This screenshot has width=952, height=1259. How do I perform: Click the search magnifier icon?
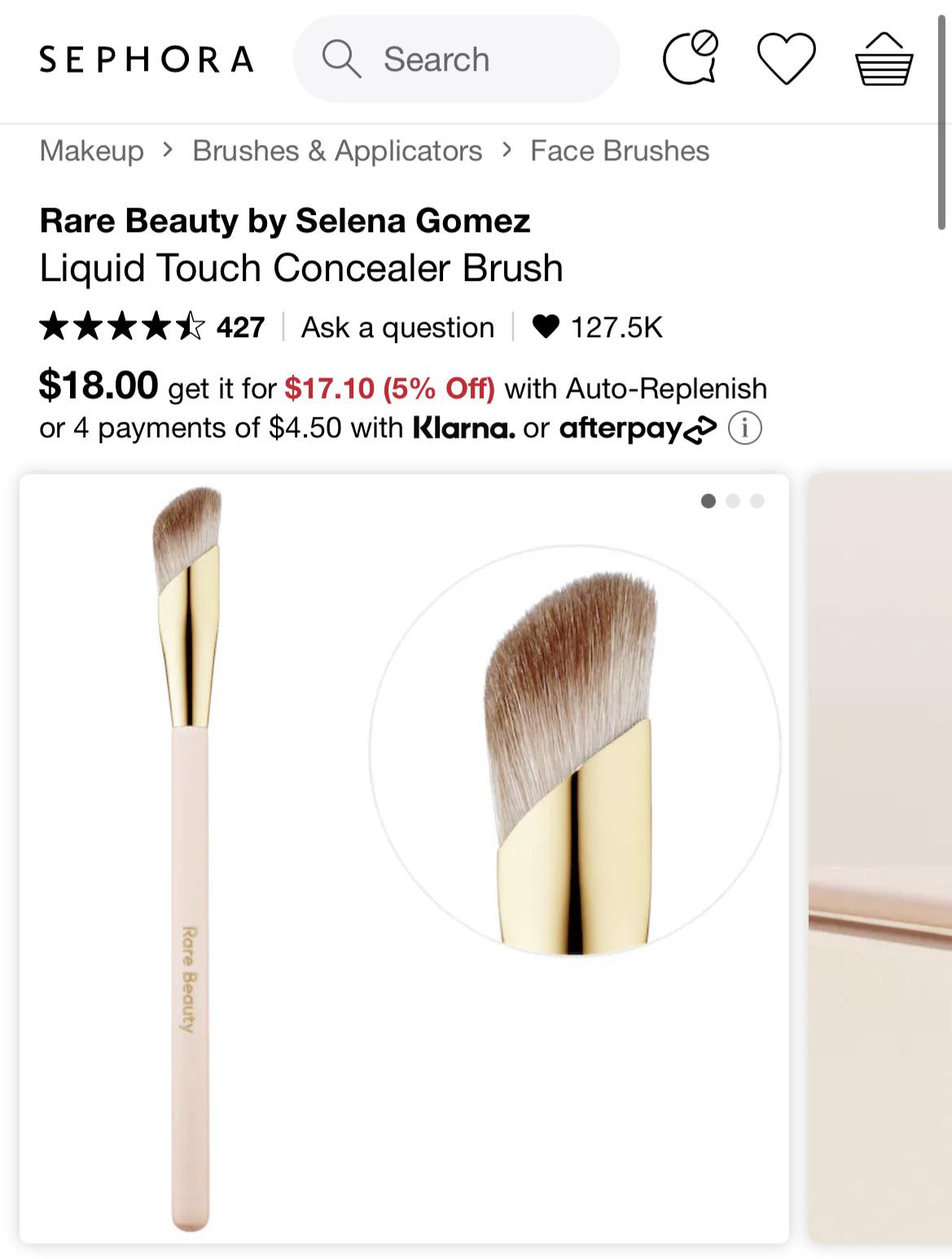[341, 59]
